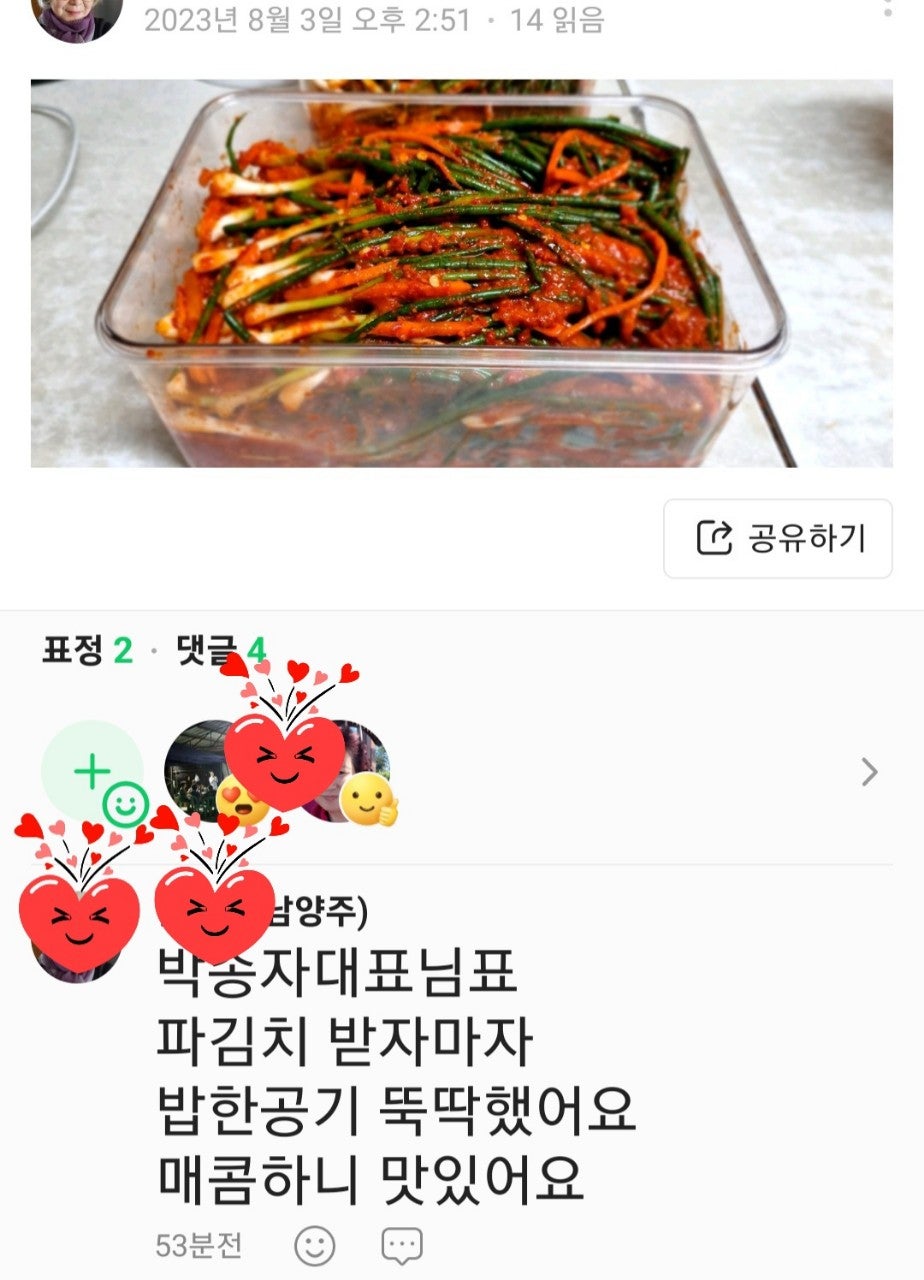
Task: Open the green onion kimchi photo
Action: pyautogui.click(x=461, y=273)
